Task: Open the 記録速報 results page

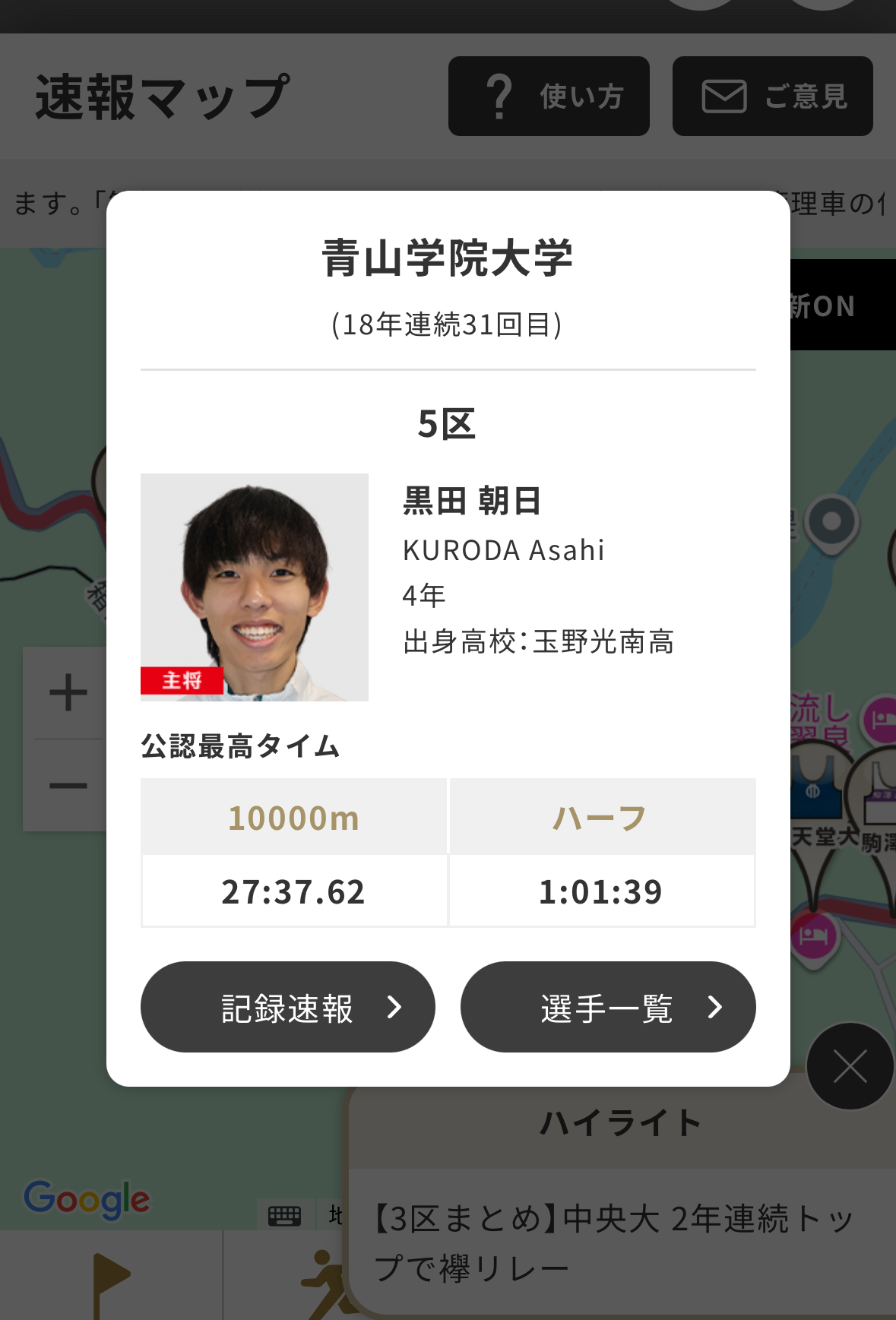Action: click(287, 1007)
